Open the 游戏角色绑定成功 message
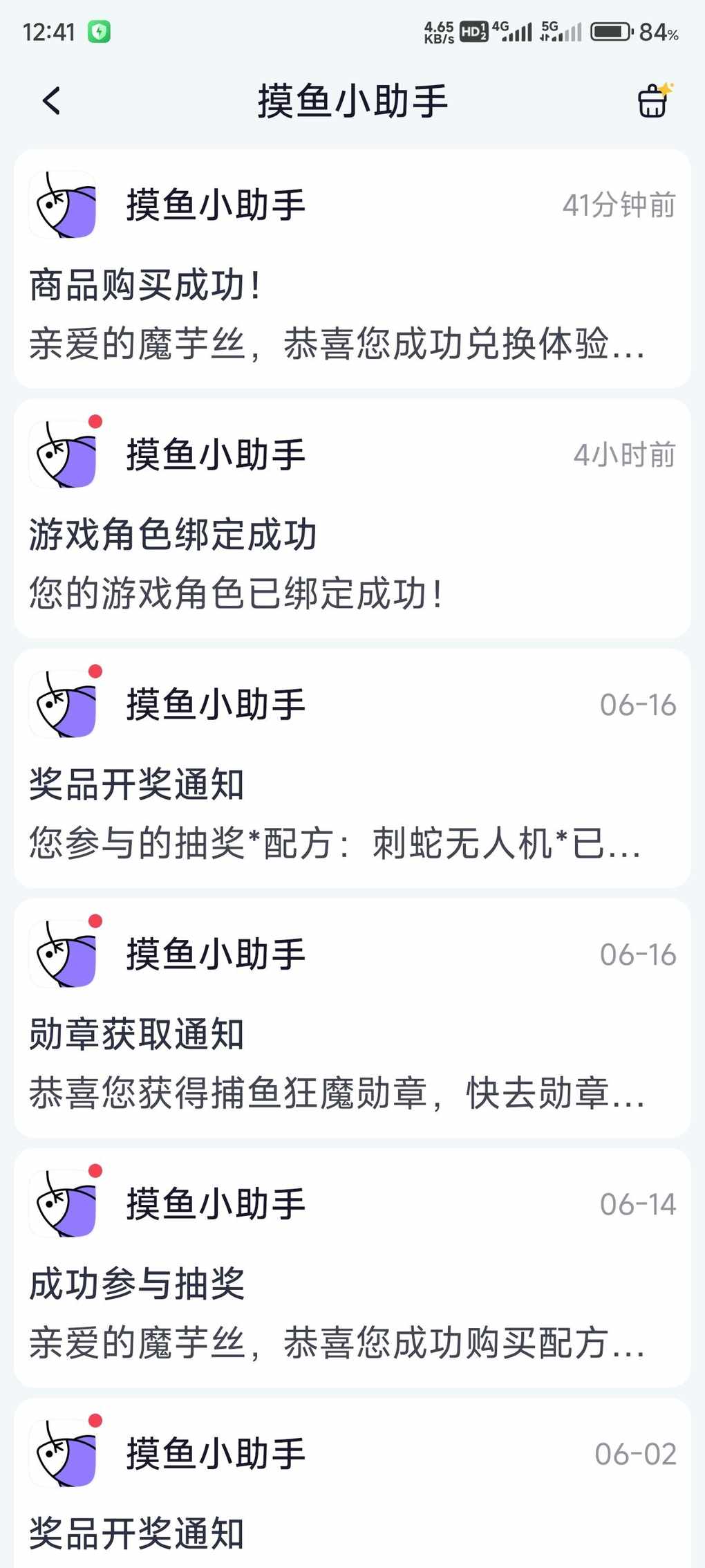 [x=352, y=519]
